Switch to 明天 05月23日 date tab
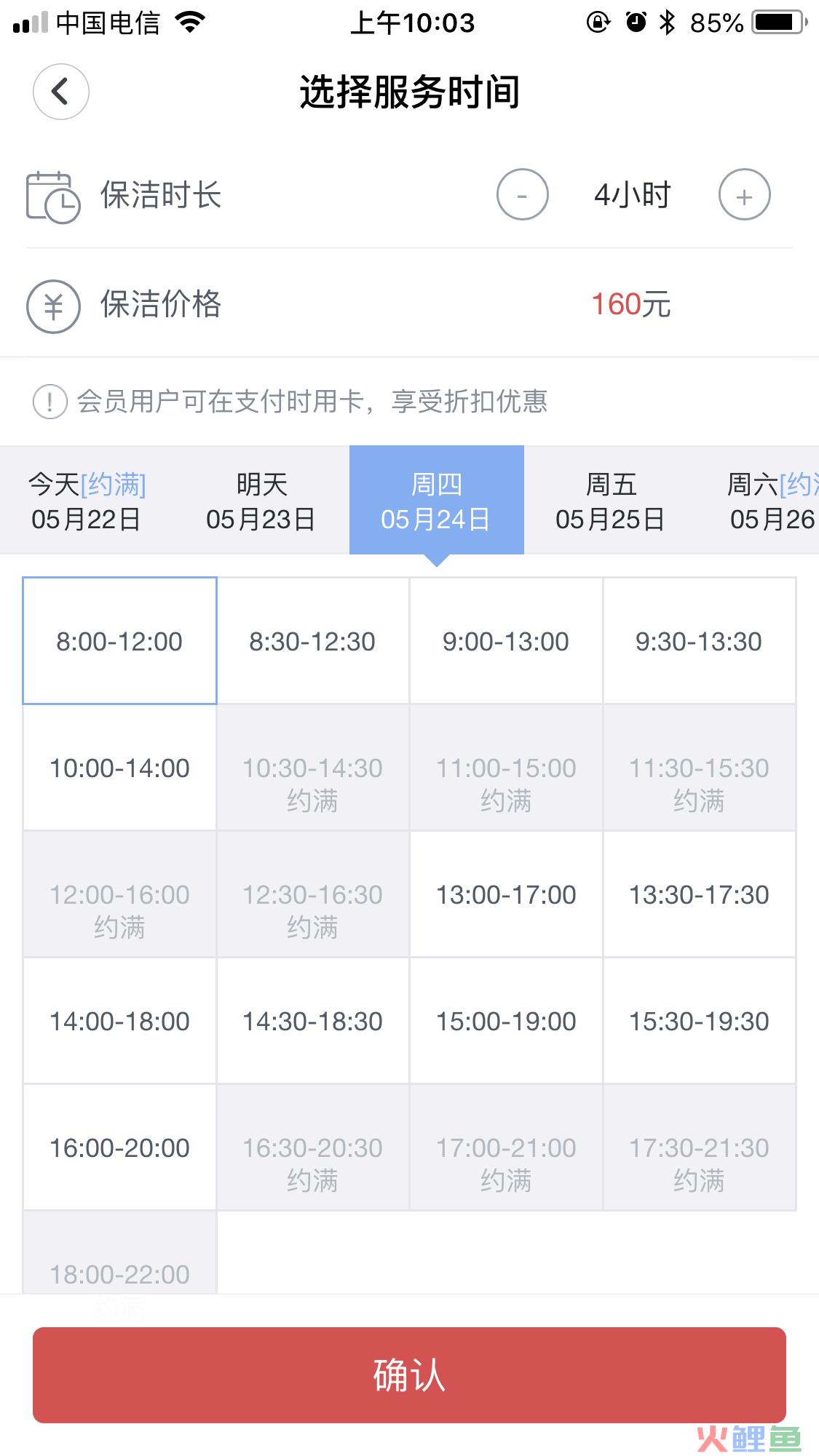The height and width of the screenshot is (1456, 819). (x=262, y=501)
